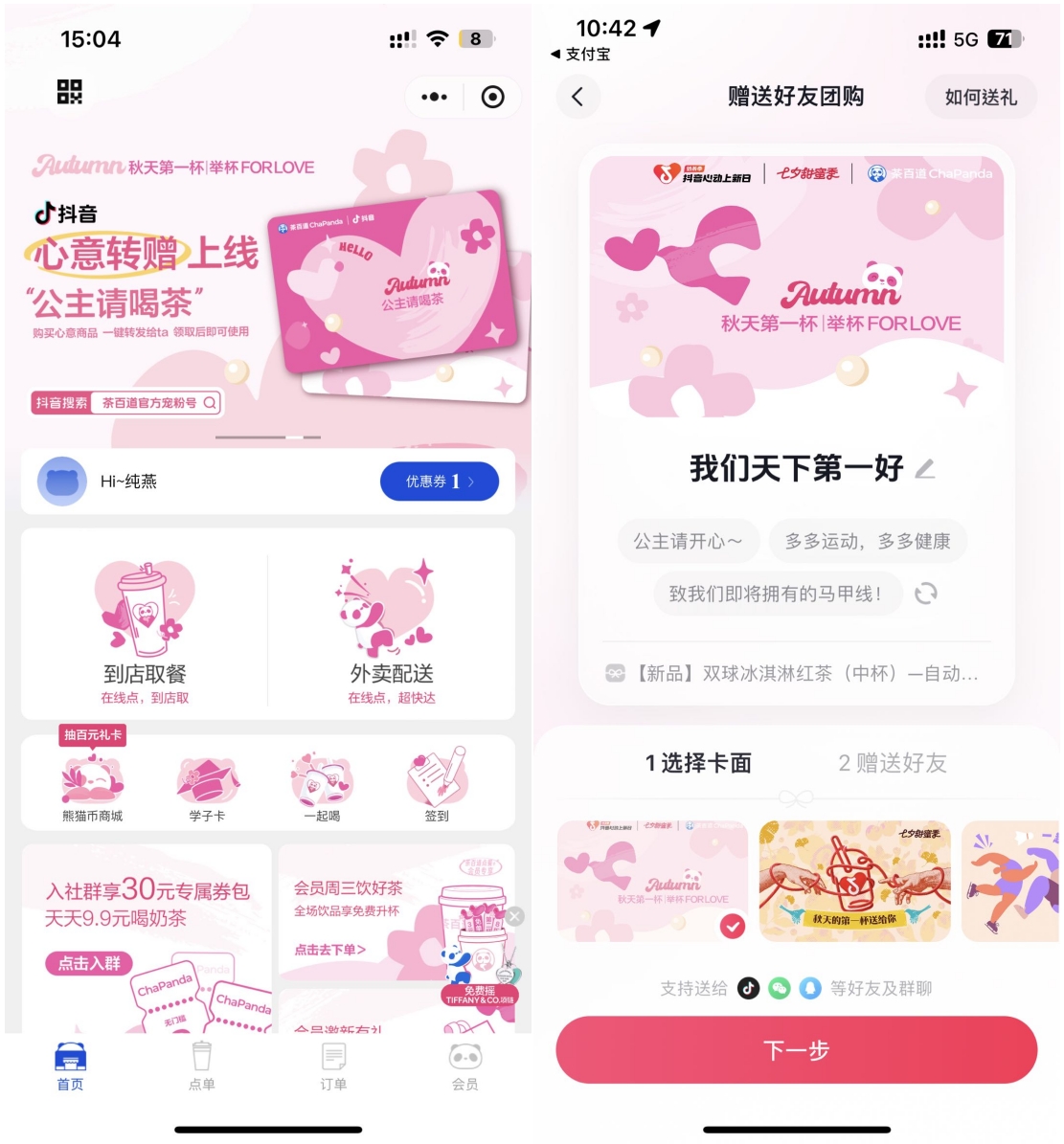Open 学子卡
1064x1144 pixels.
[x=207, y=786]
